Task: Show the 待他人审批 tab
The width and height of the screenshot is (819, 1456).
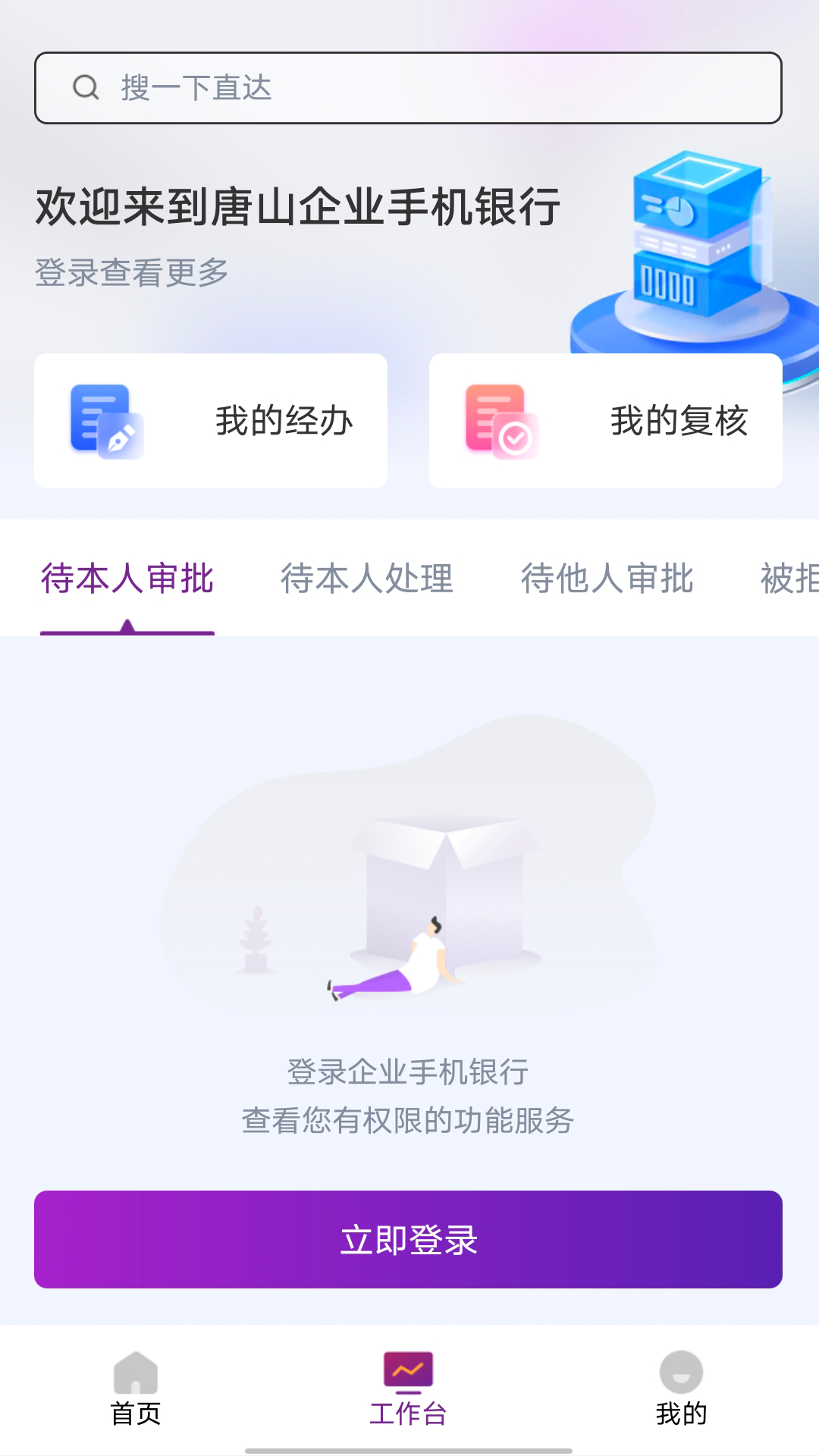Action: click(x=607, y=579)
